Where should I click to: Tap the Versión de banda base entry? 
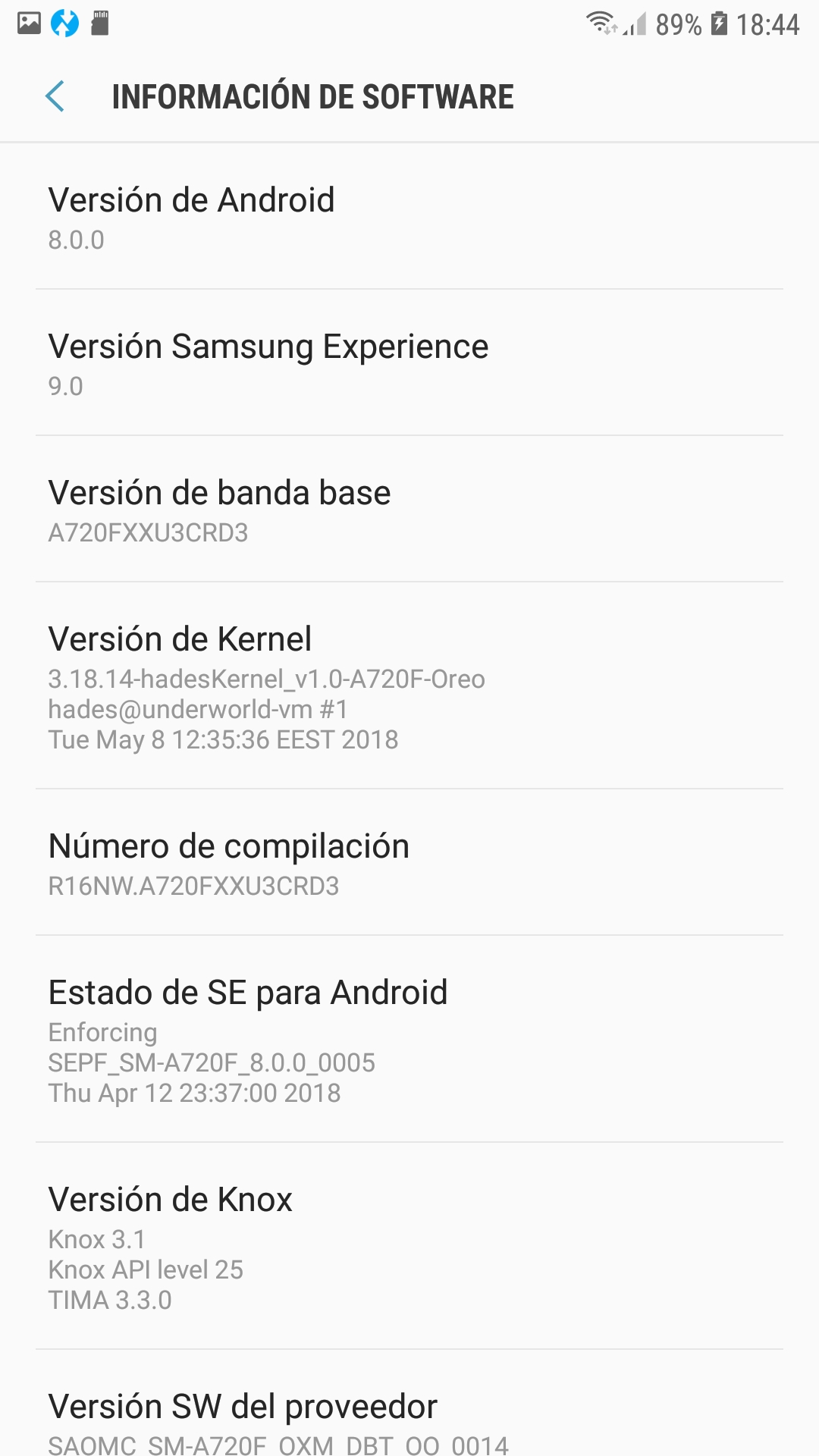409,510
